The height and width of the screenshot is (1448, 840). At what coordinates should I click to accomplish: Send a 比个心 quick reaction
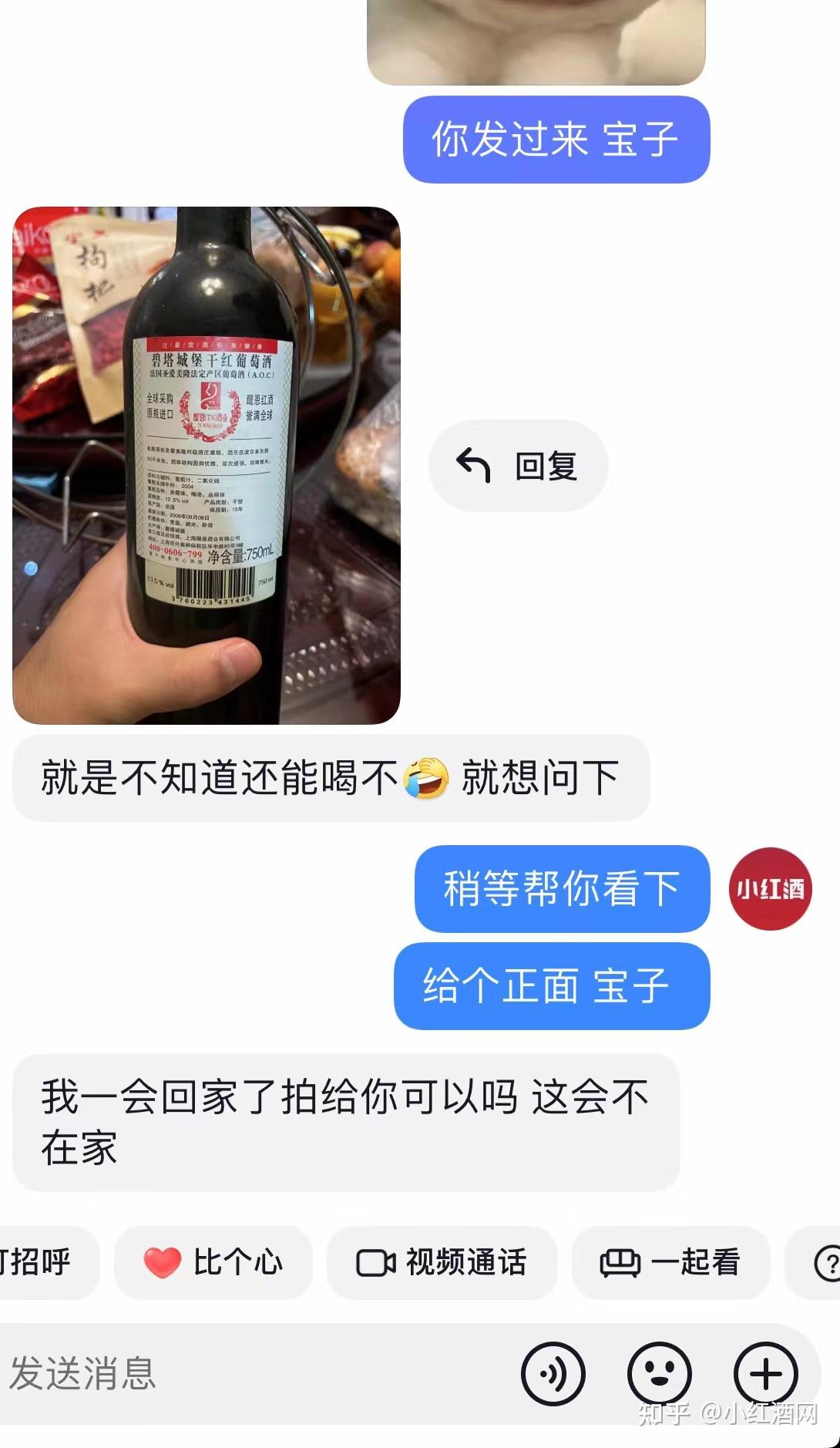click(213, 1262)
